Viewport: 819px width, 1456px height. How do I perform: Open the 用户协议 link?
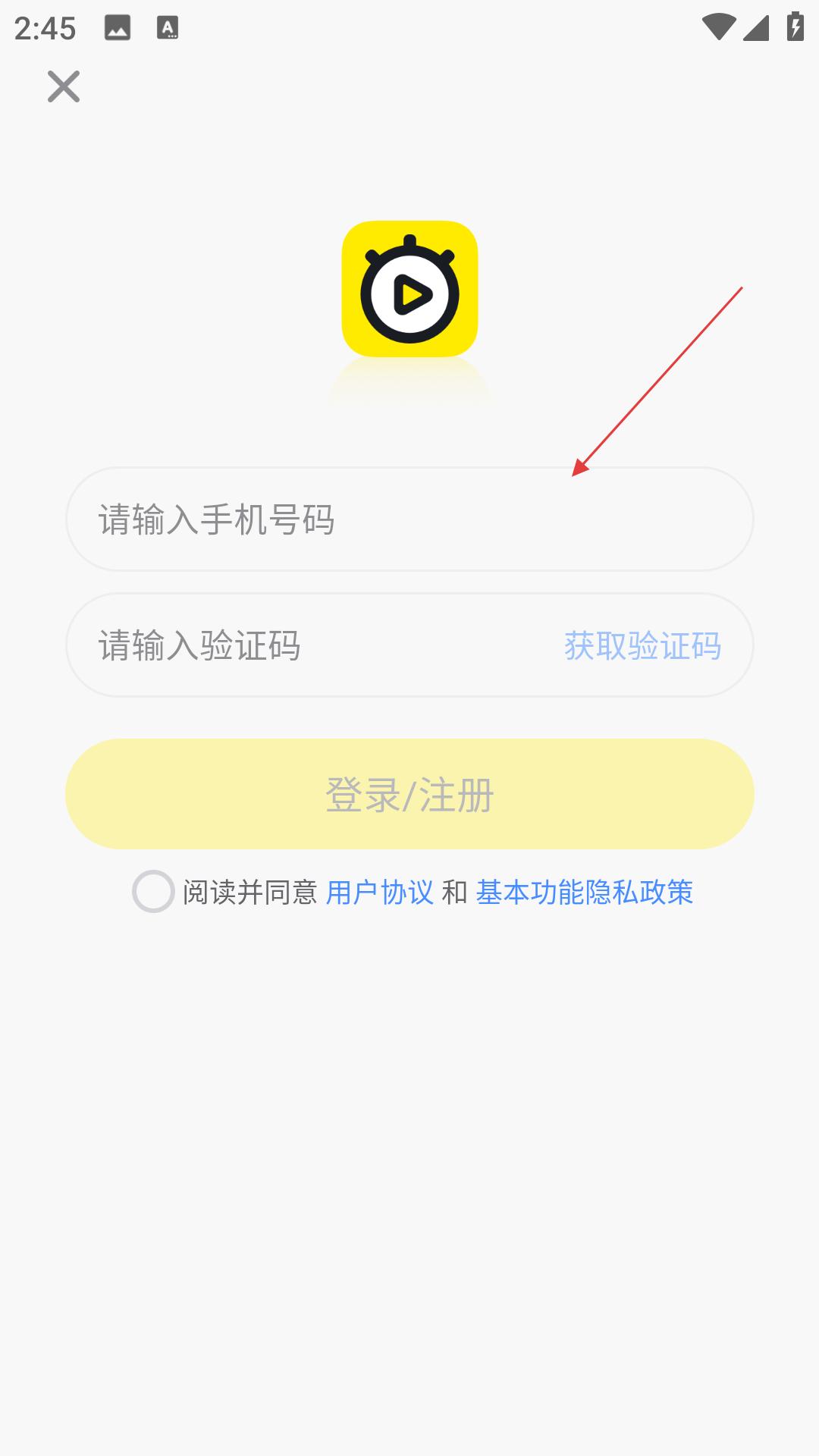pos(380,893)
